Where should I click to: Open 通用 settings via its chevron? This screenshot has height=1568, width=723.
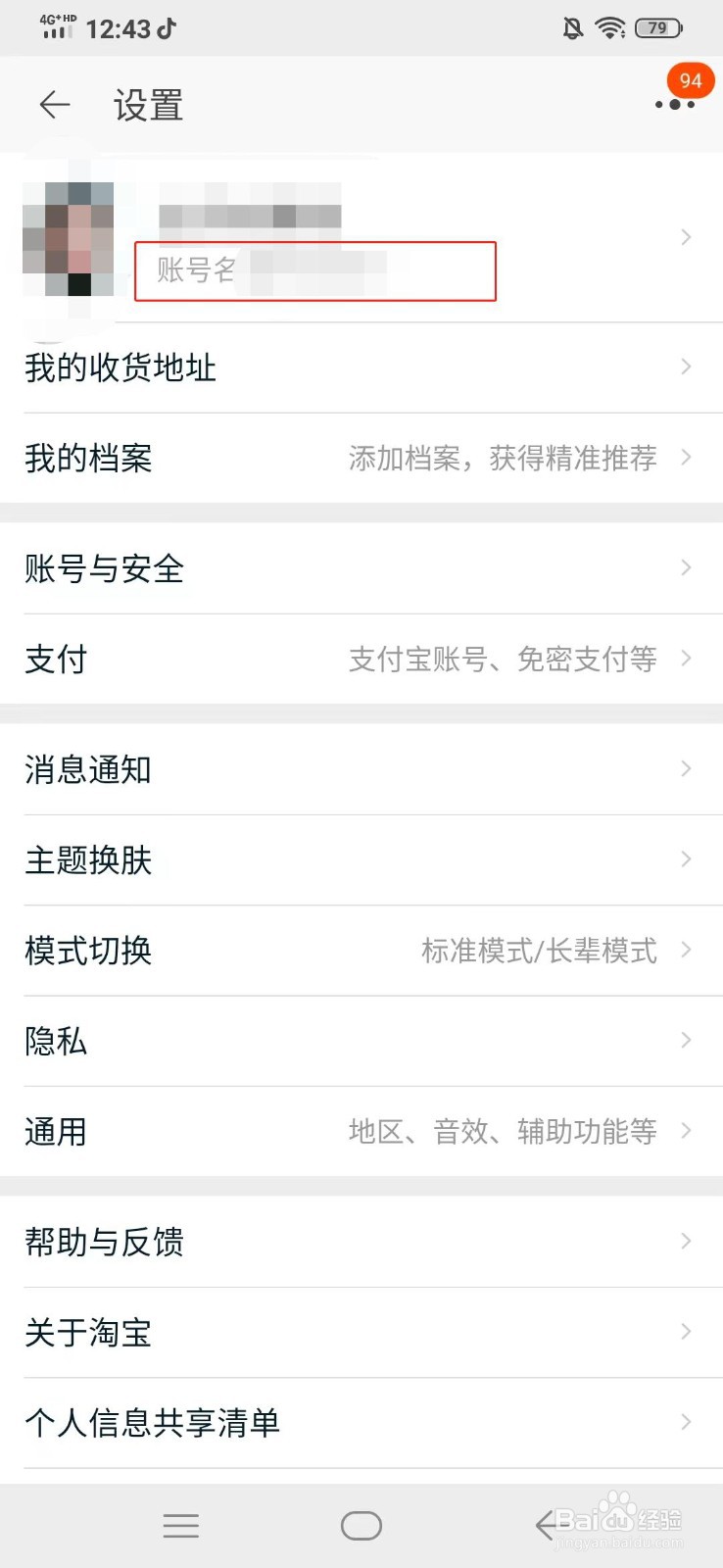tap(685, 1131)
